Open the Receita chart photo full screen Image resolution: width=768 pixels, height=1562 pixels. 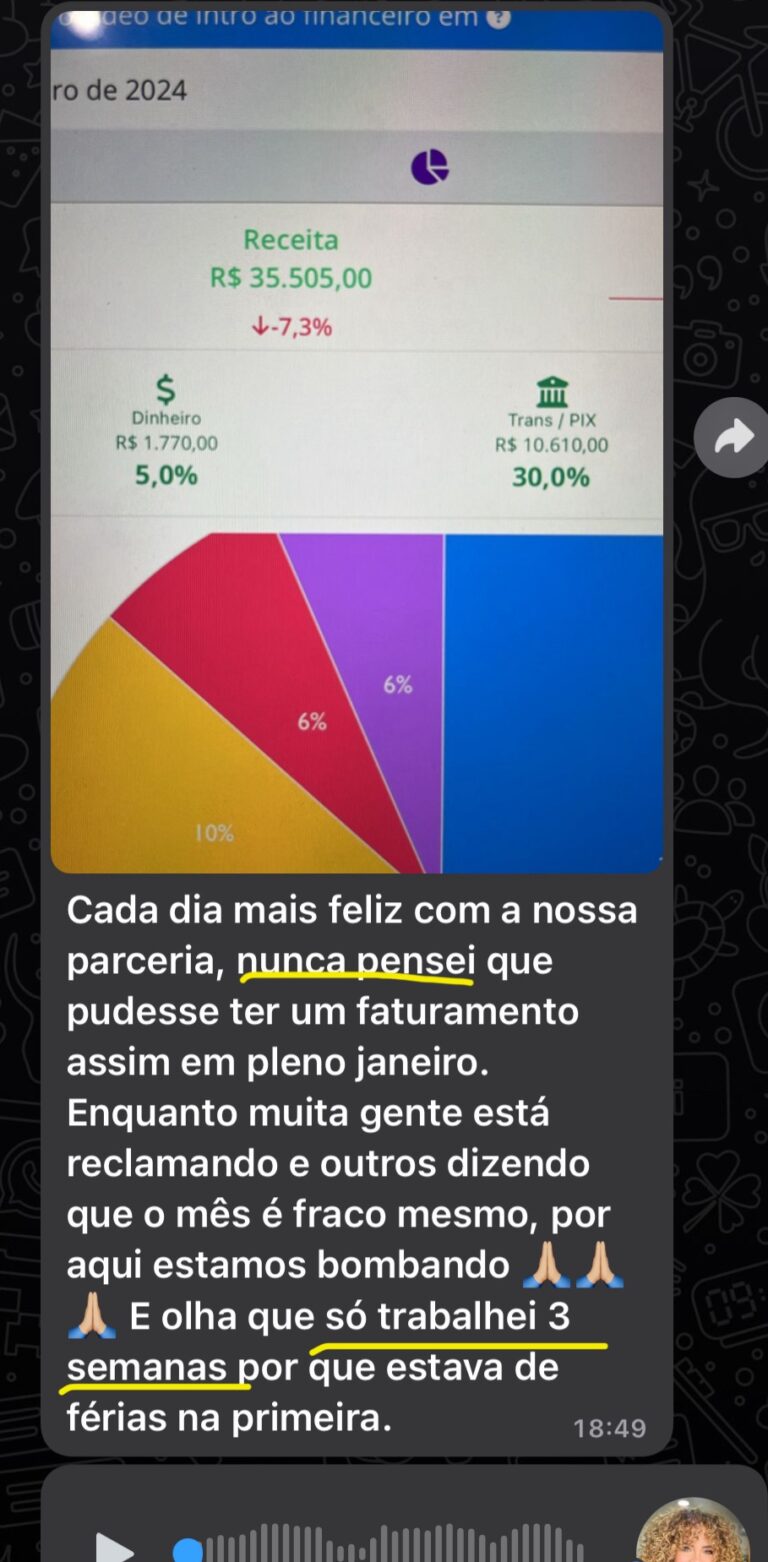pyautogui.click(x=356, y=440)
